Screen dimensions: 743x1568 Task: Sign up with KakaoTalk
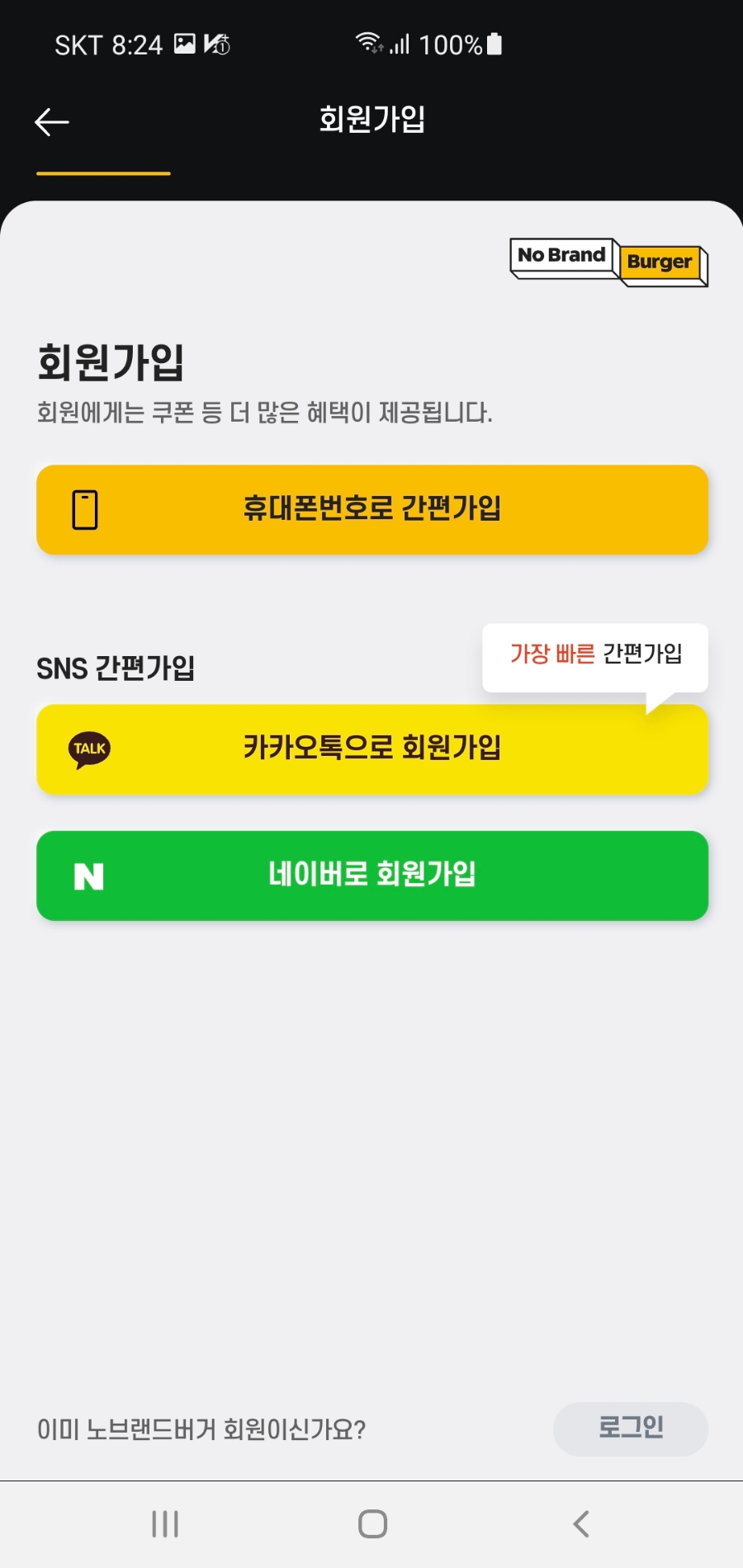(372, 749)
